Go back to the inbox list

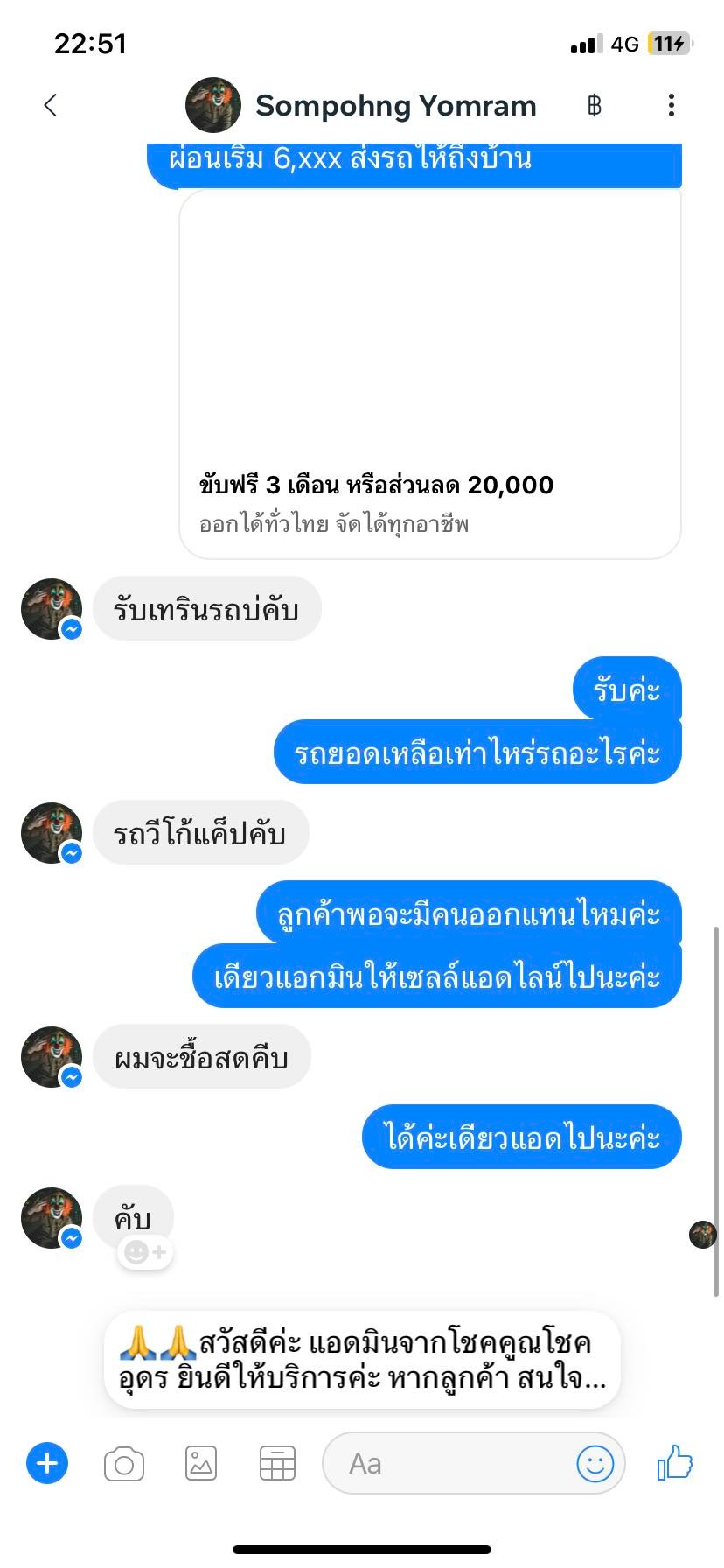[x=51, y=106]
